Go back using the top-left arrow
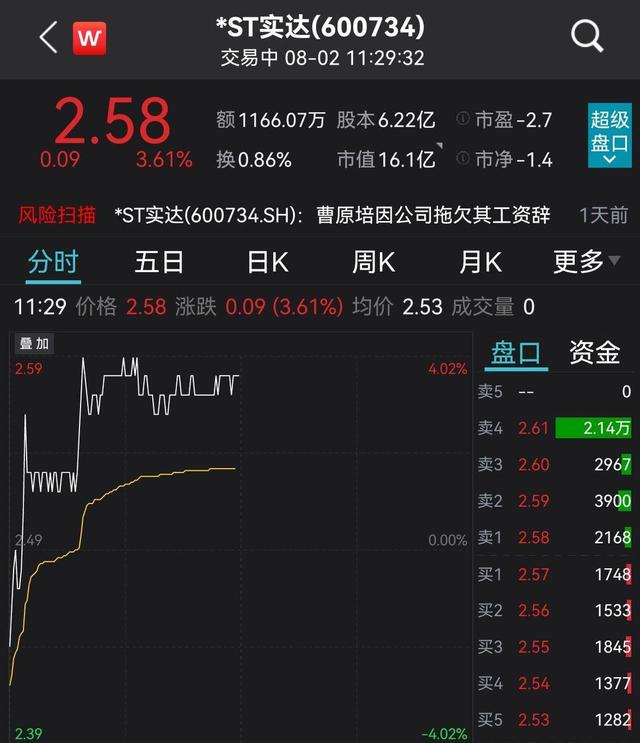This screenshot has width=640, height=743. coord(47,38)
